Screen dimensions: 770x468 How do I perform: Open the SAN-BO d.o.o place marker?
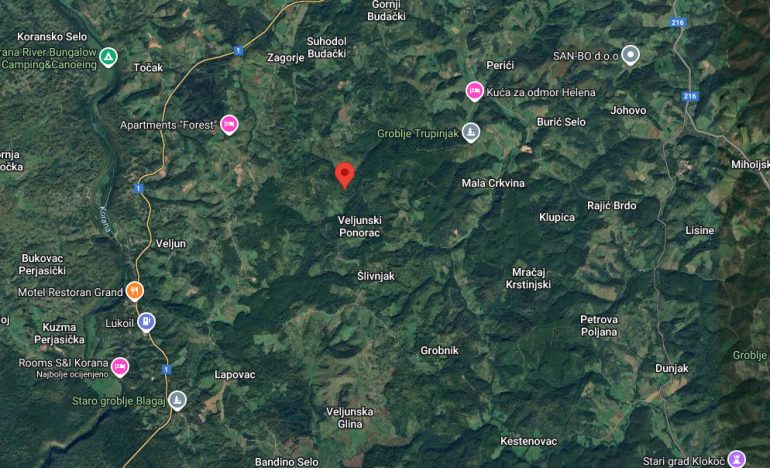click(630, 55)
